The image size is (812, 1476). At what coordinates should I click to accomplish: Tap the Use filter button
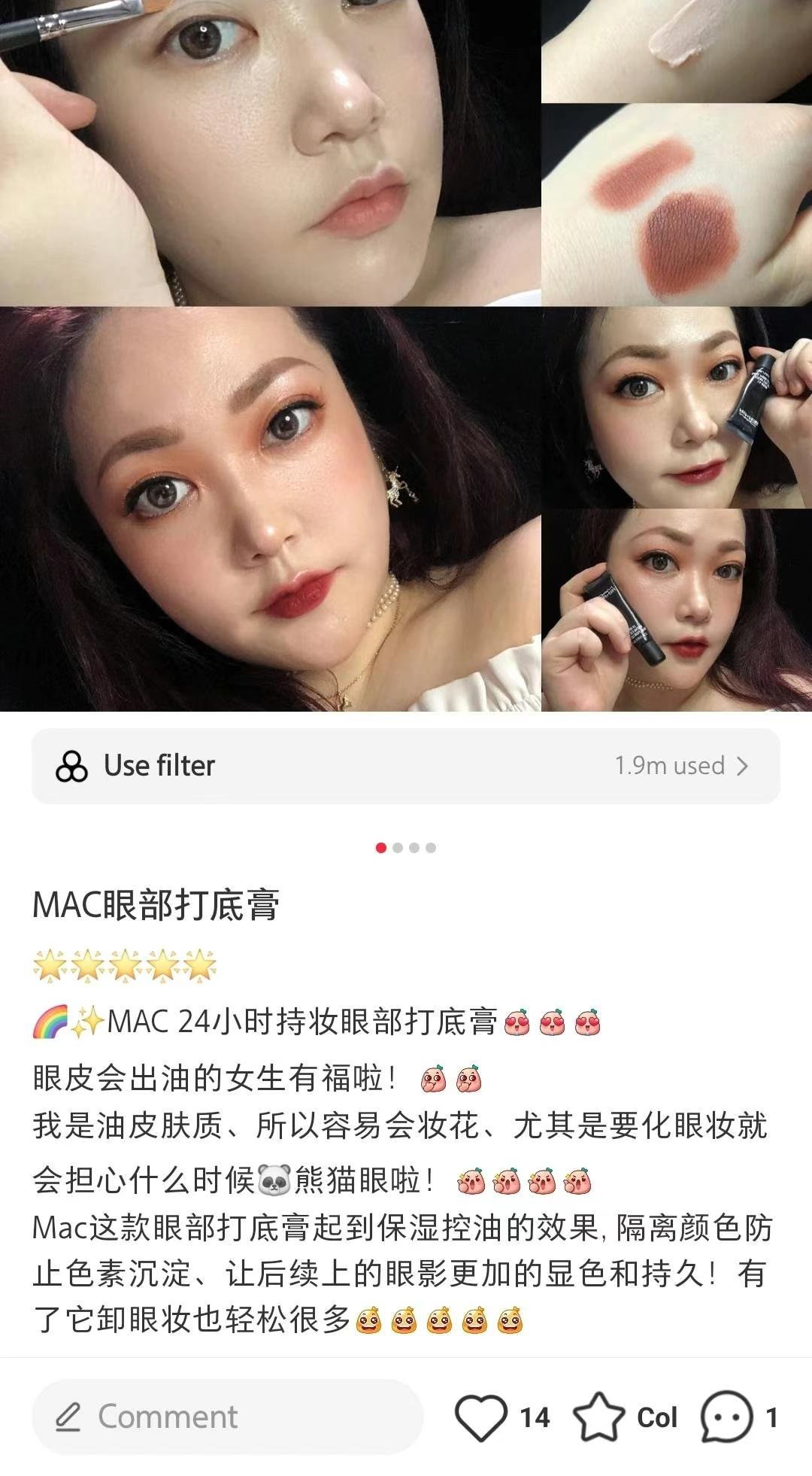[x=406, y=766]
